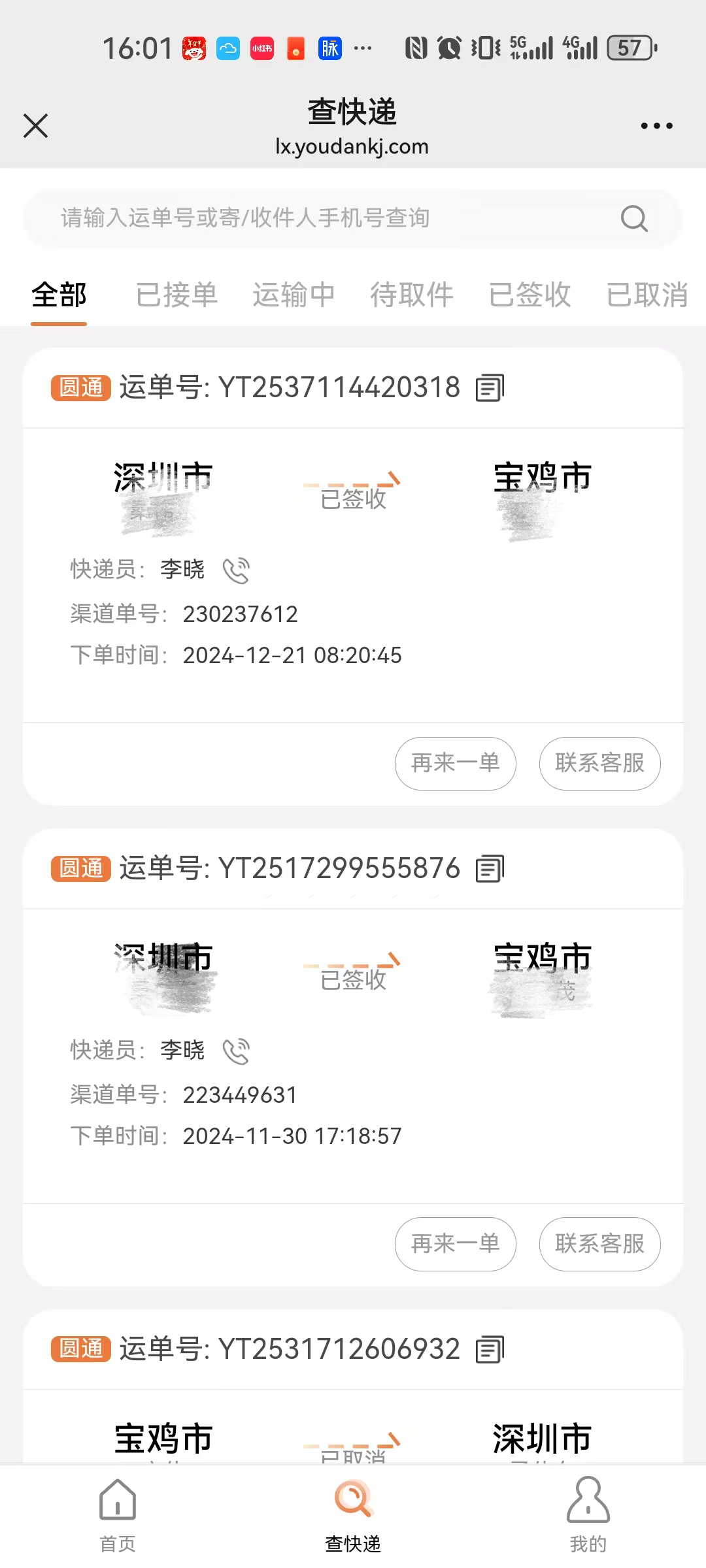Show the 待取件 orders tab
Image resolution: width=706 pixels, height=1568 pixels.
point(412,295)
